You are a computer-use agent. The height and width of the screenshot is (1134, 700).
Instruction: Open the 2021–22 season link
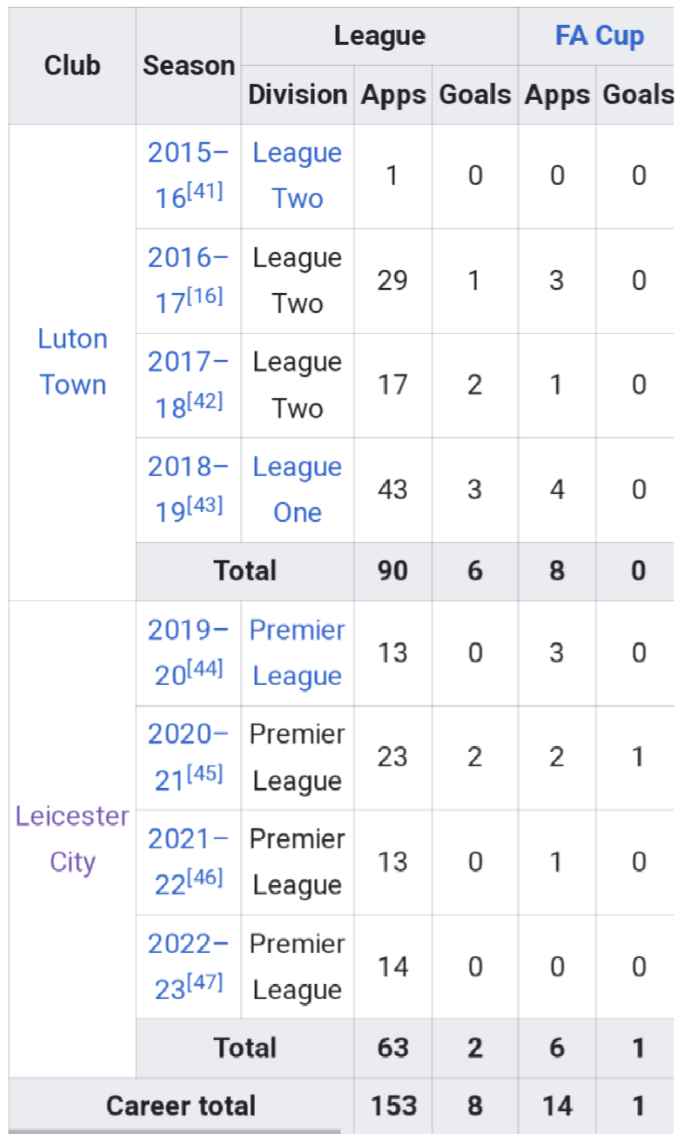point(188,861)
